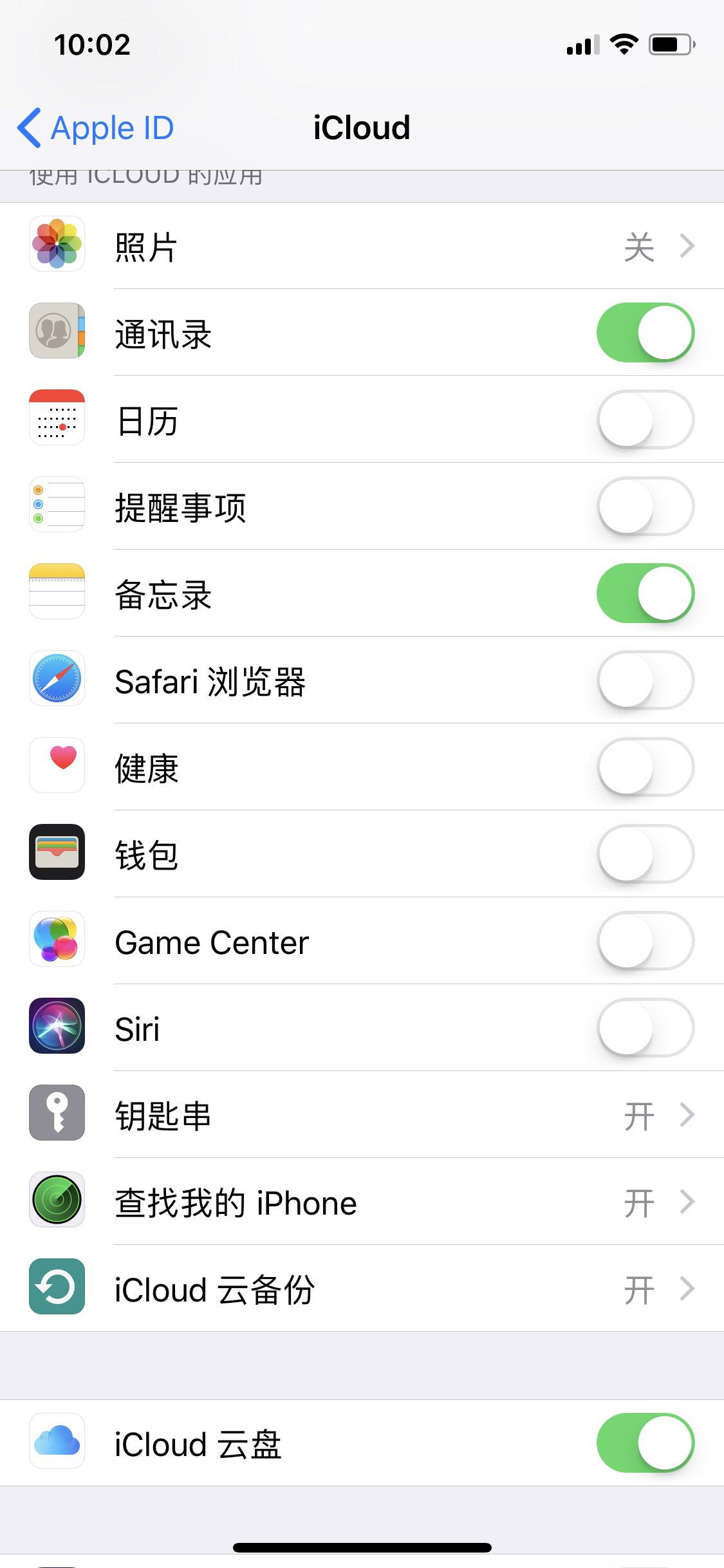Turn on 提醒事项 toggle

[645, 507]
